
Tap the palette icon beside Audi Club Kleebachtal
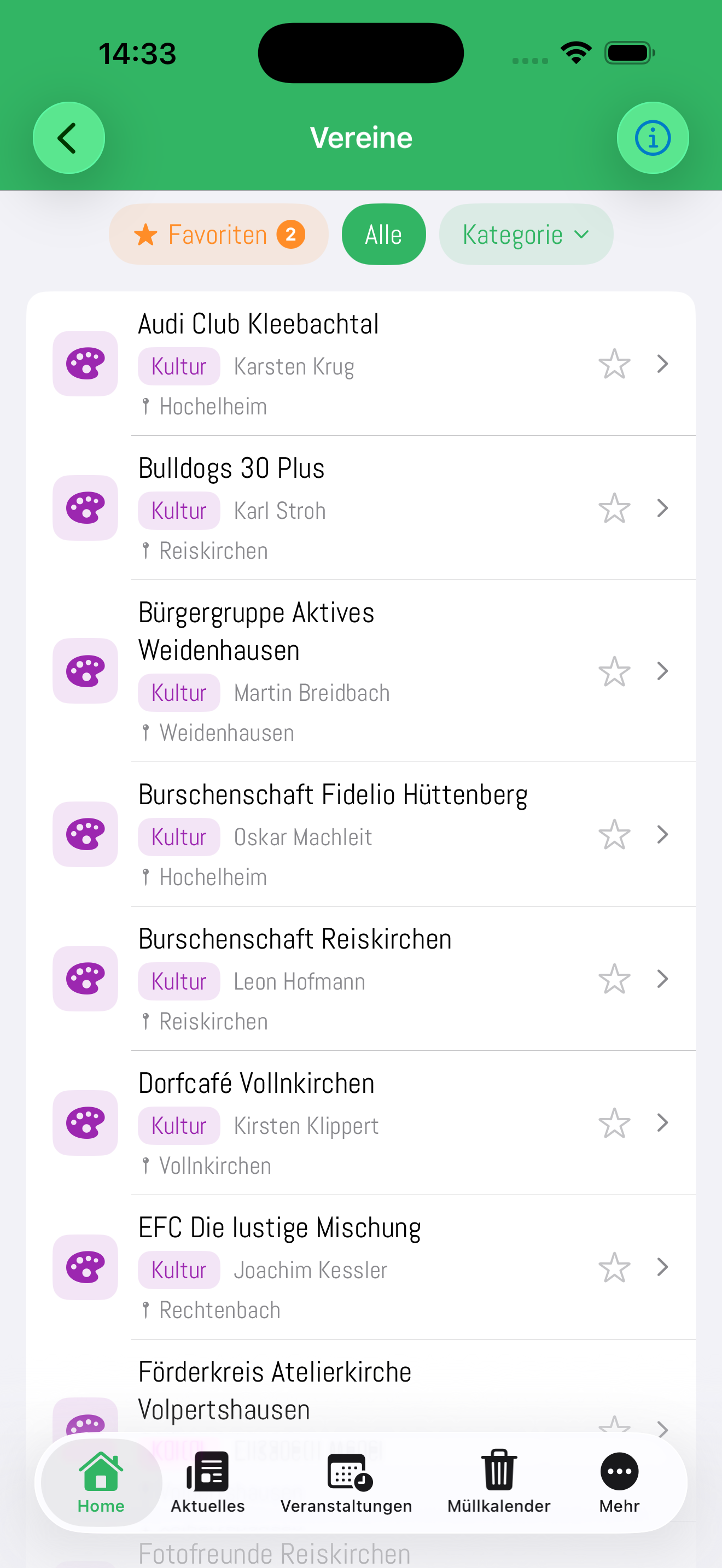click(85, 364)
